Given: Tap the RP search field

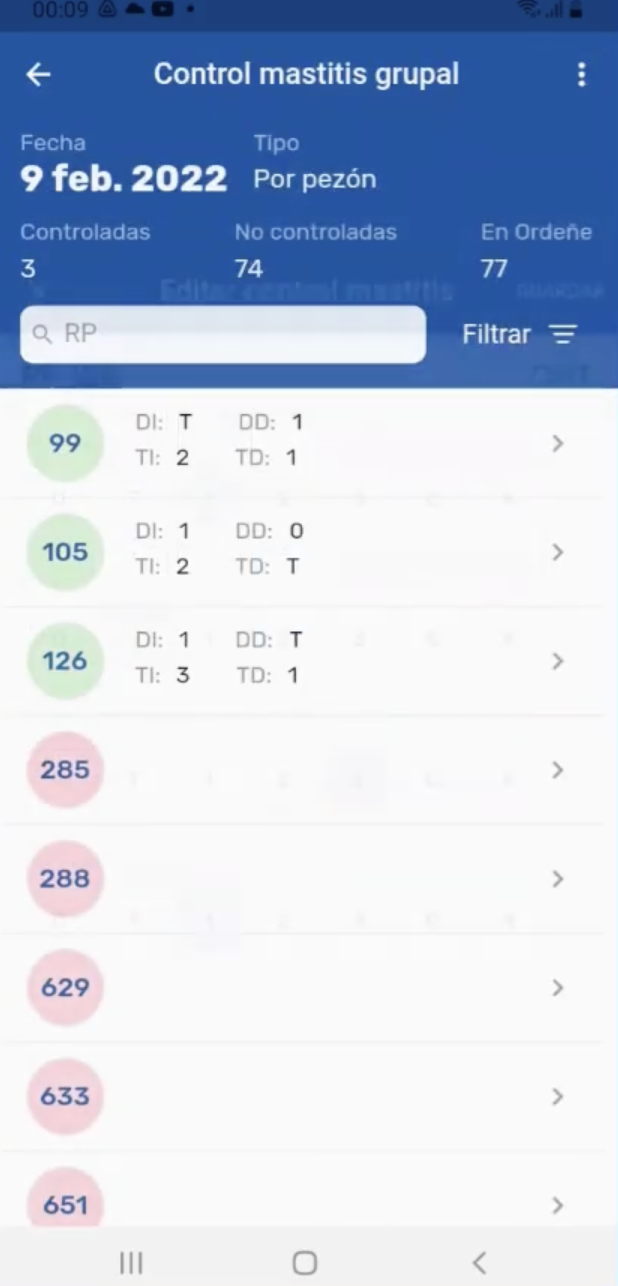Looking at the screenshot, I should pyautogui.click(x=222, y=334).
